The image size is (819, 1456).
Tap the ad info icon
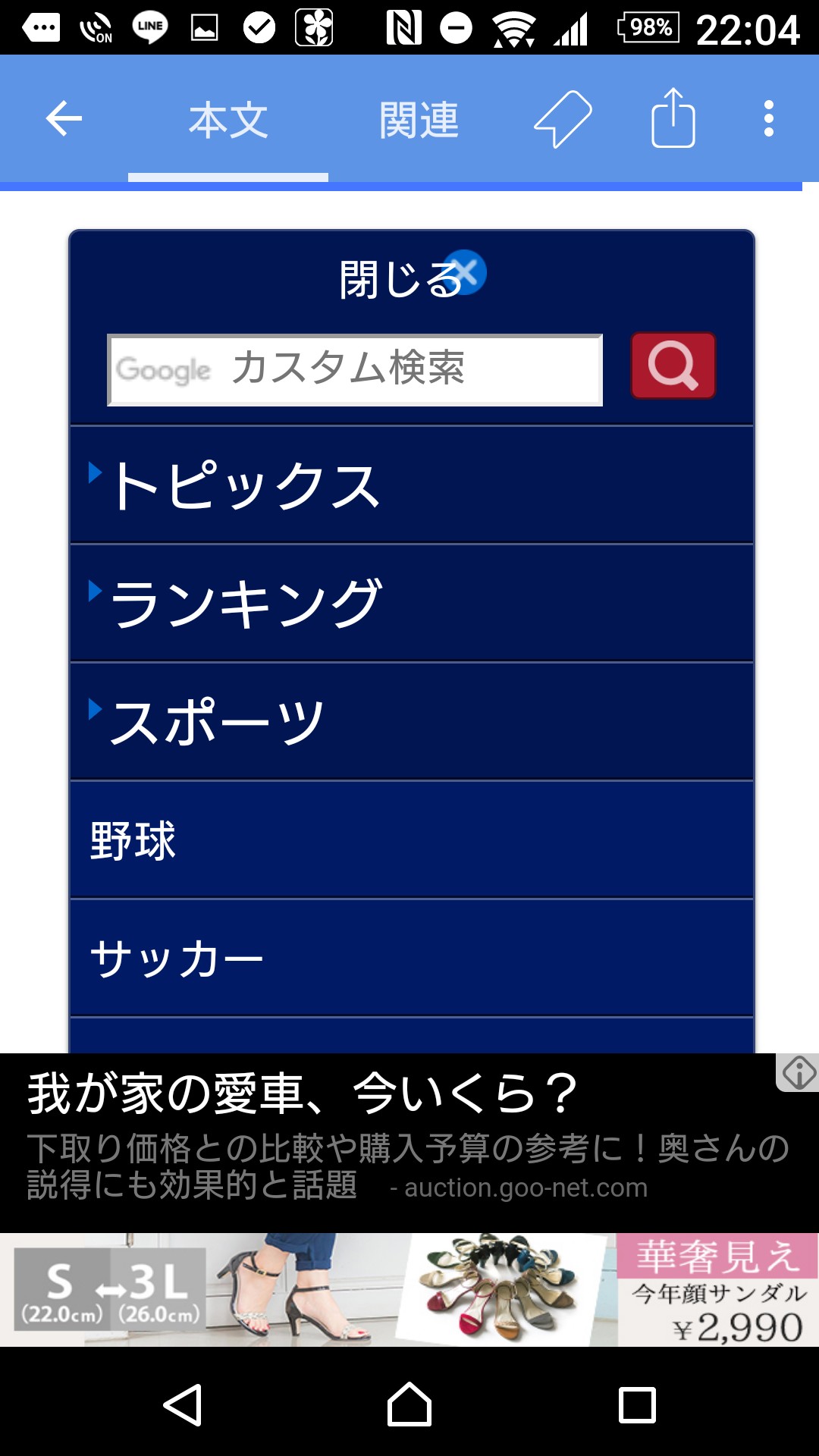[x=799, y=1073]
